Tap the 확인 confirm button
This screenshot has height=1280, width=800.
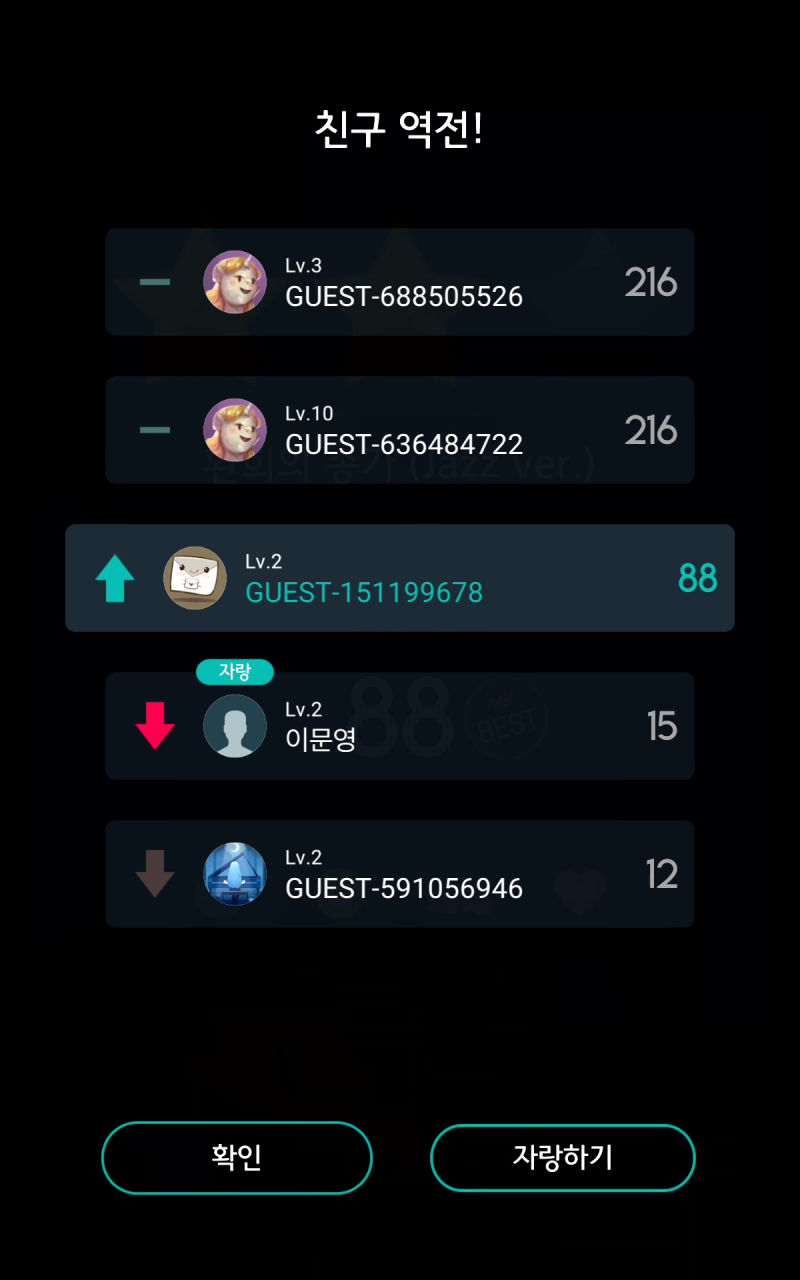(237, 1157)
